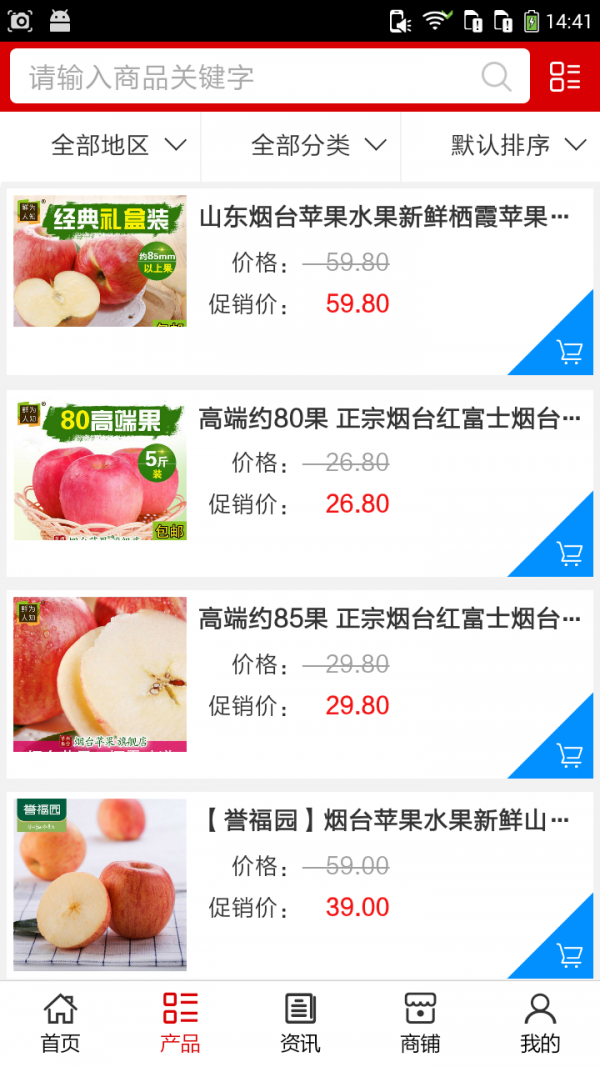Expand the 全部地区 region dropdown
The width and height of the screenshot is (600, 1067).
(118, 145)
